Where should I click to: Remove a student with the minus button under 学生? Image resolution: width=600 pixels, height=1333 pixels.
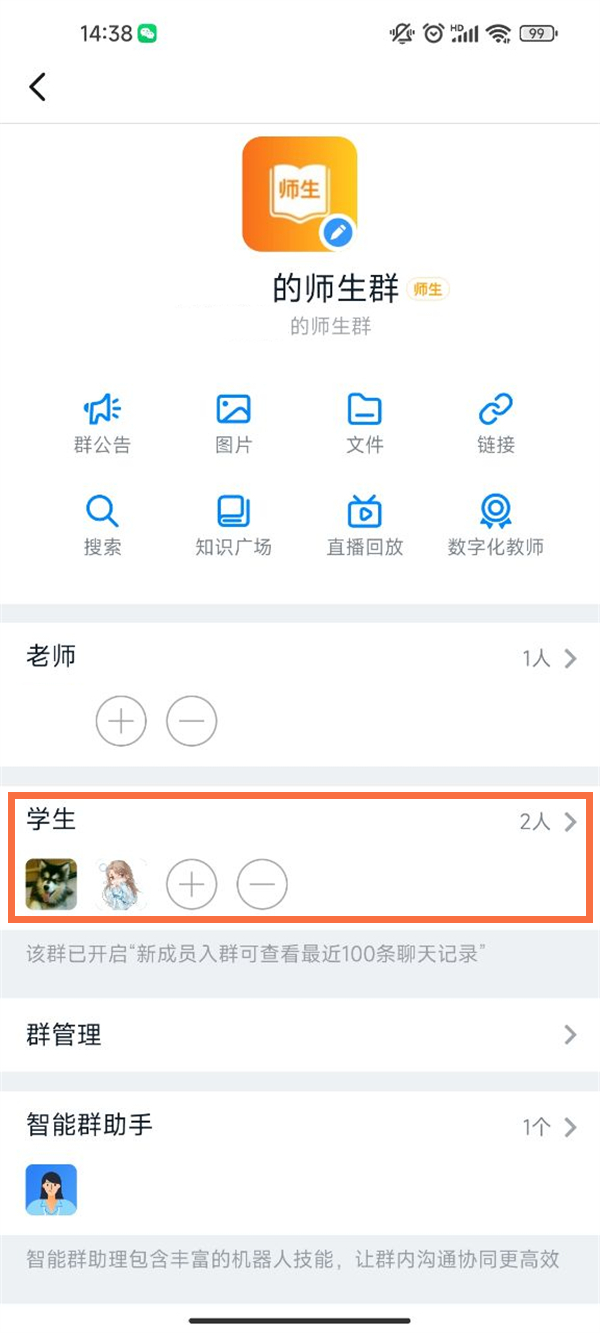coord(262,884)
